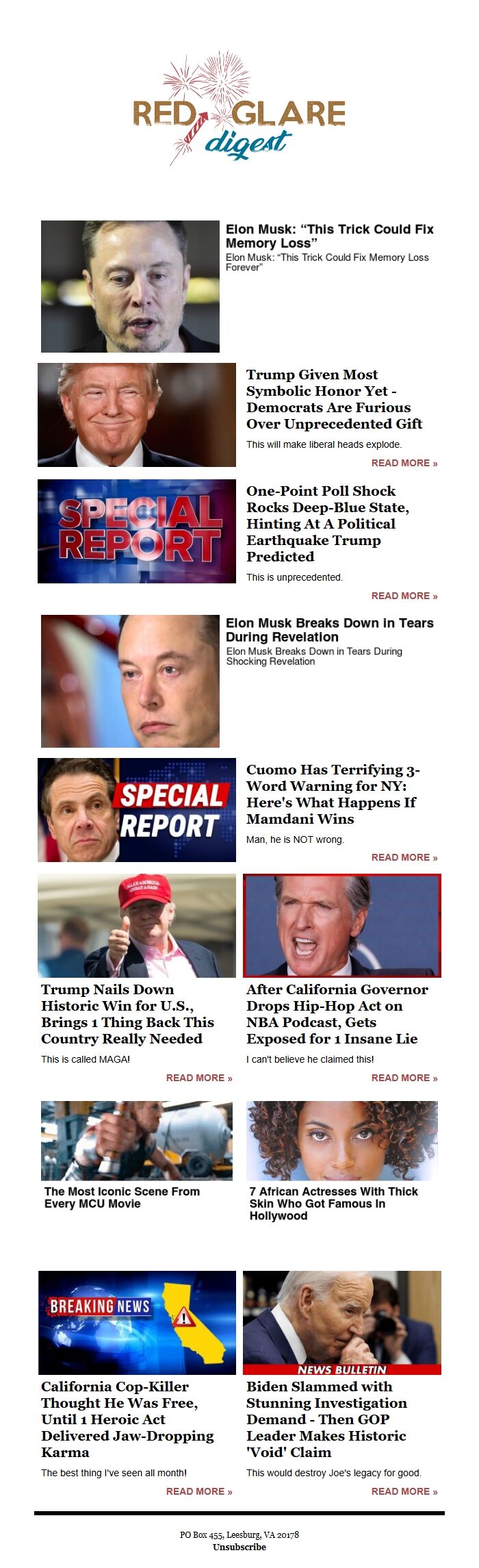Read more about Trump's historic win
This screenshot has height=1568, width=479.
point(198,1078)
